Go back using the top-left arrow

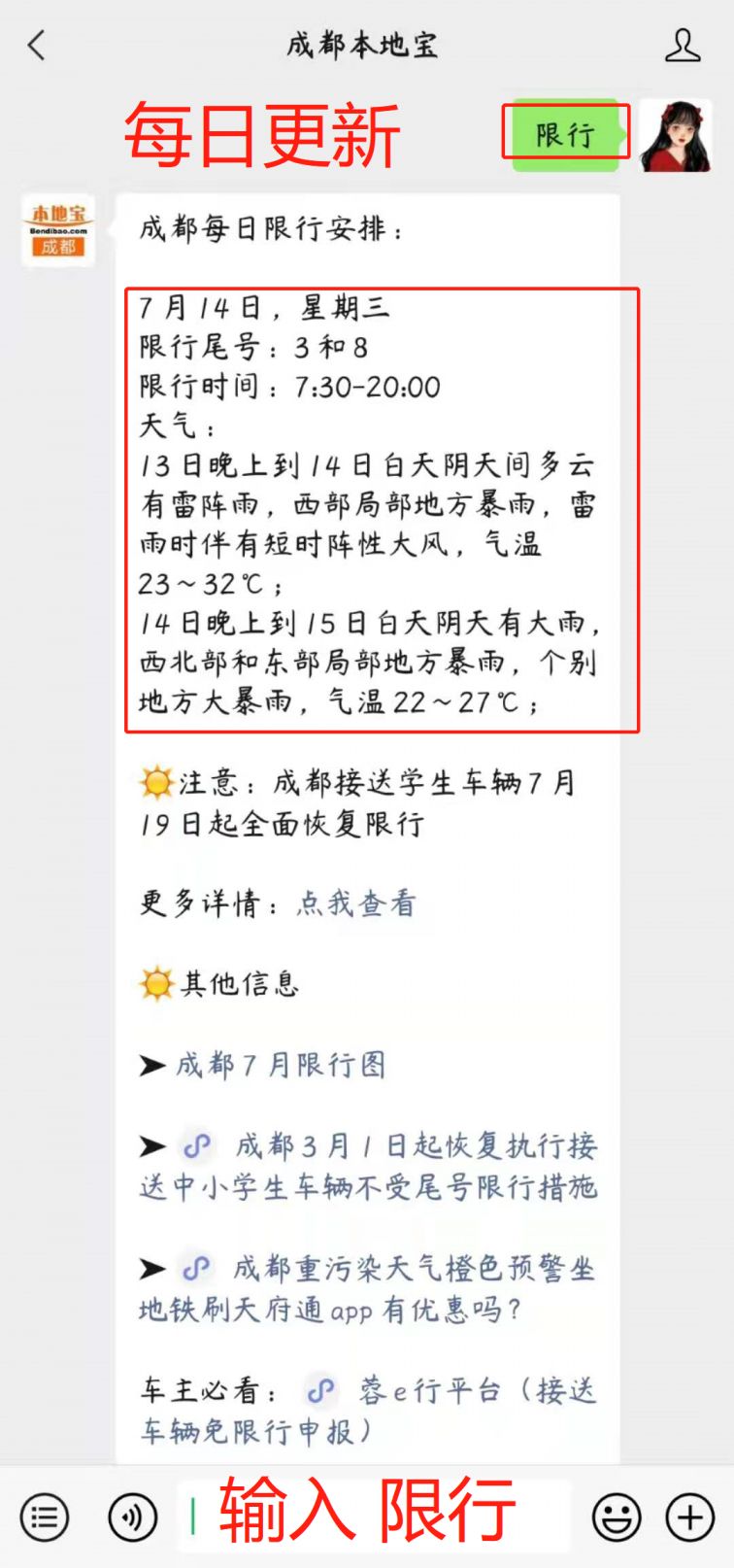[37, 45]
